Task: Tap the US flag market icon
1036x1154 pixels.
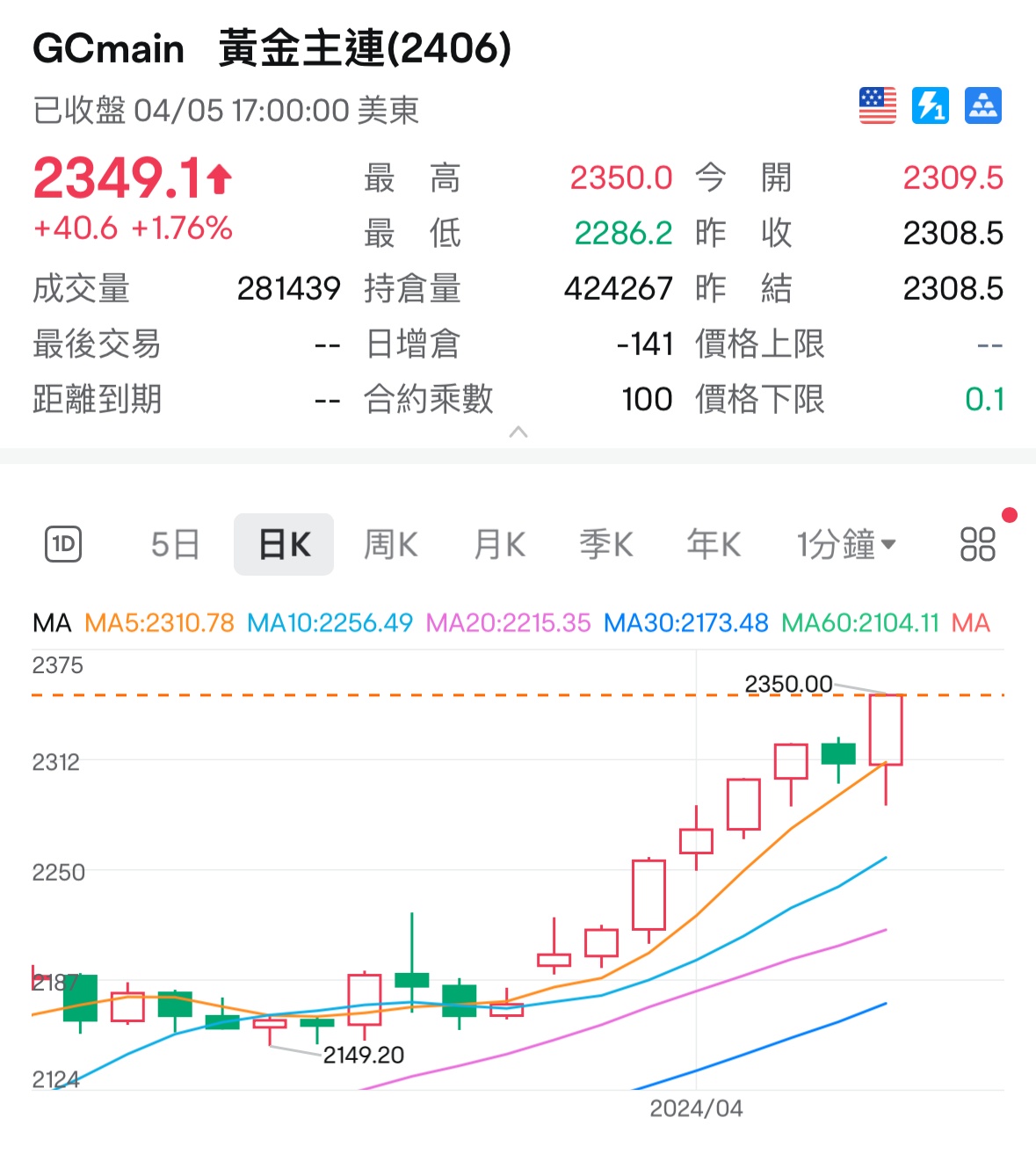Action: [x=877, y=105]
